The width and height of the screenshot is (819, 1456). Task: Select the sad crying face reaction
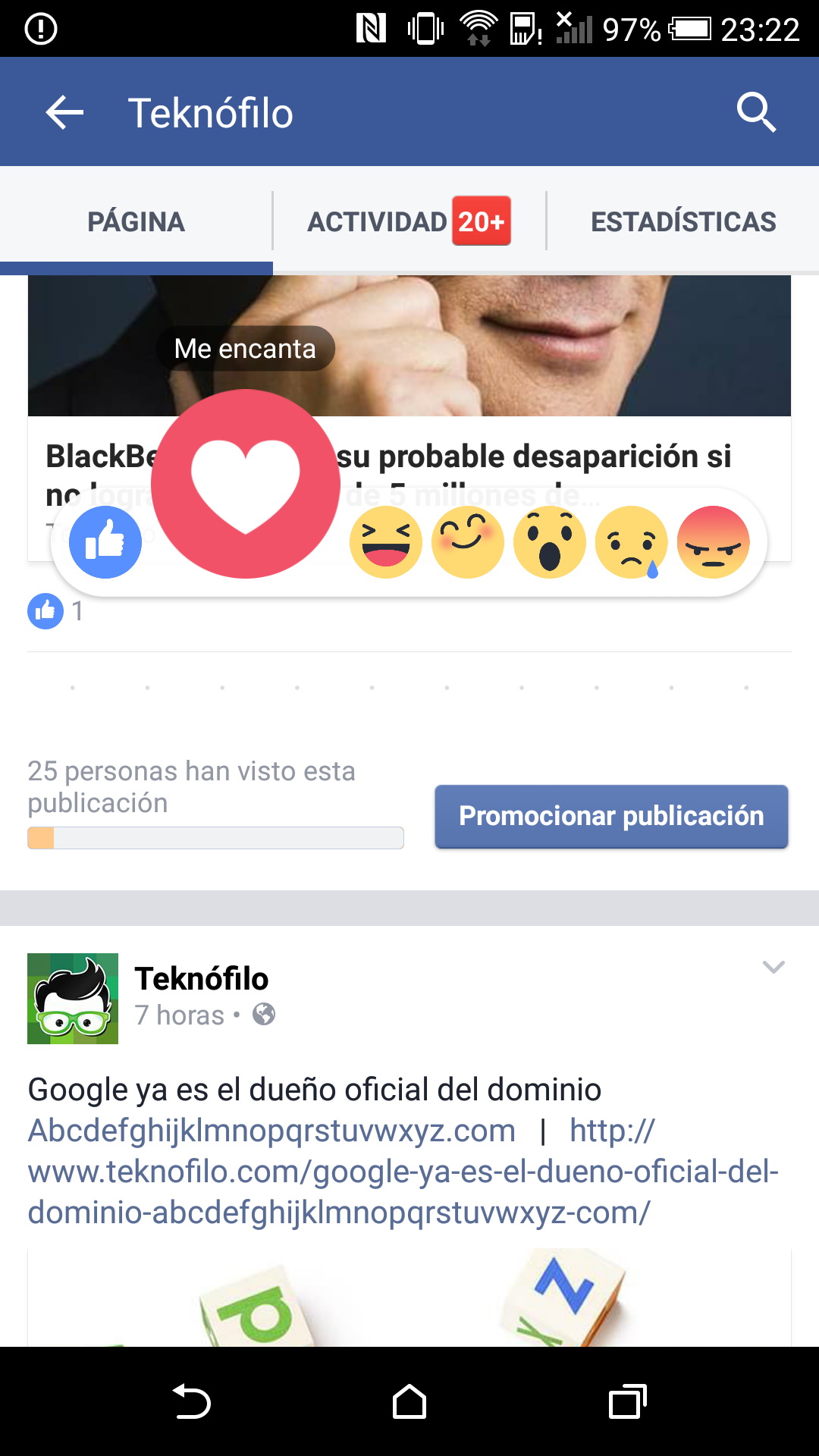[631, 542]
